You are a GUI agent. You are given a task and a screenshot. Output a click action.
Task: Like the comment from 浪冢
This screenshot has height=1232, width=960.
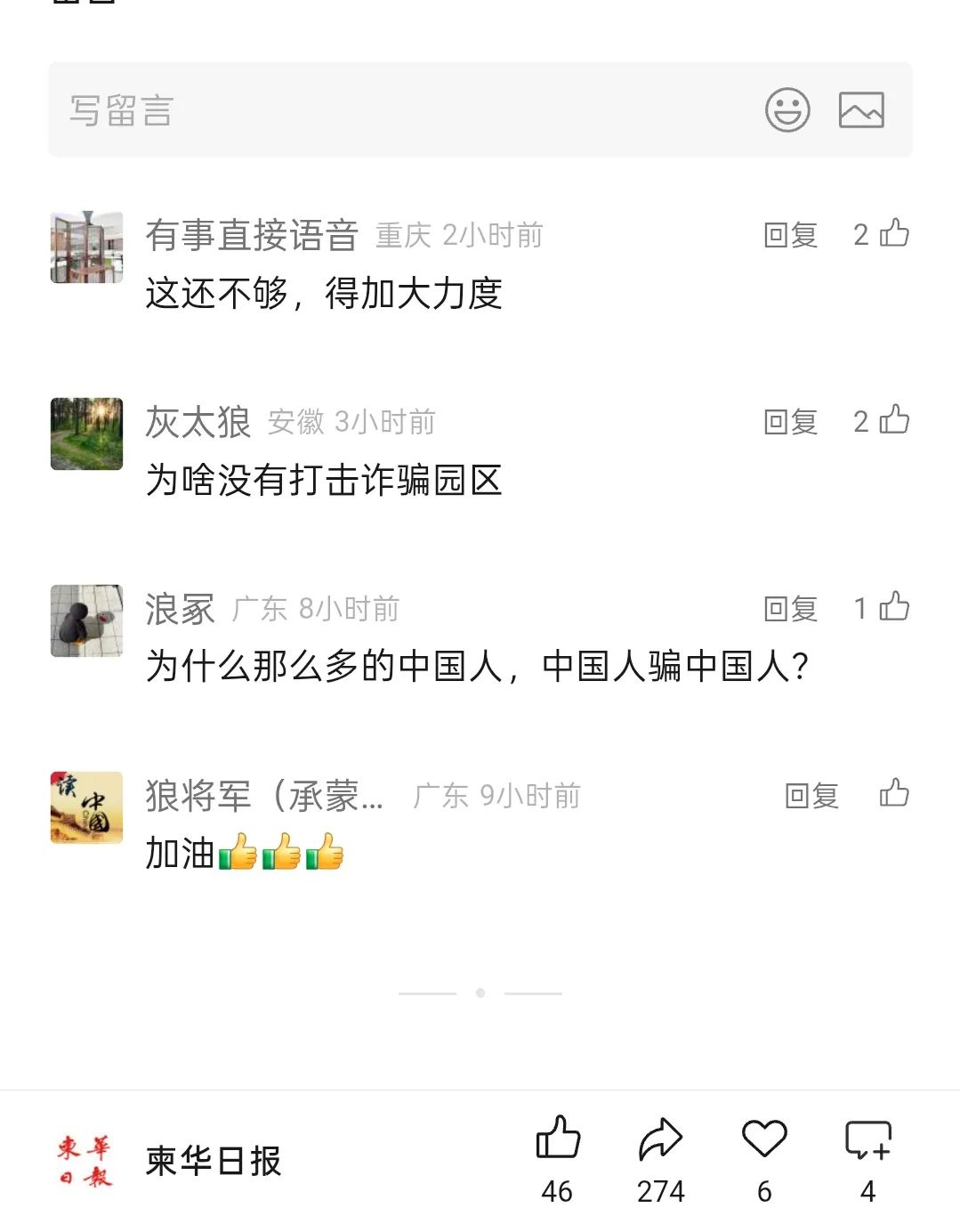(x=893, y=607)
